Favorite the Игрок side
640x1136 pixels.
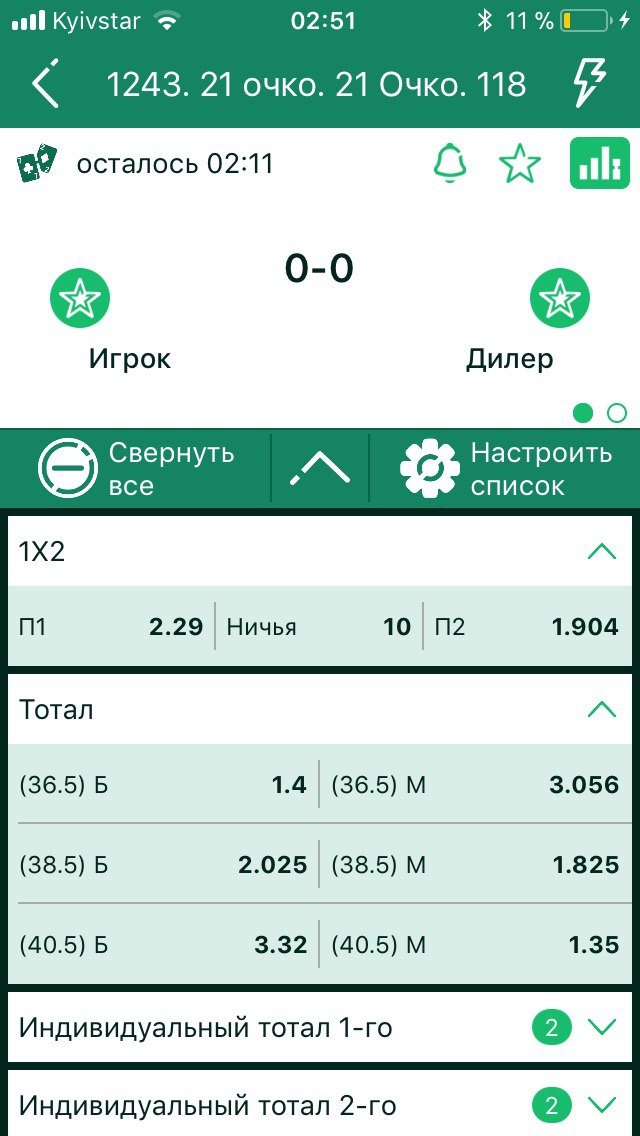tap(80, 297)
